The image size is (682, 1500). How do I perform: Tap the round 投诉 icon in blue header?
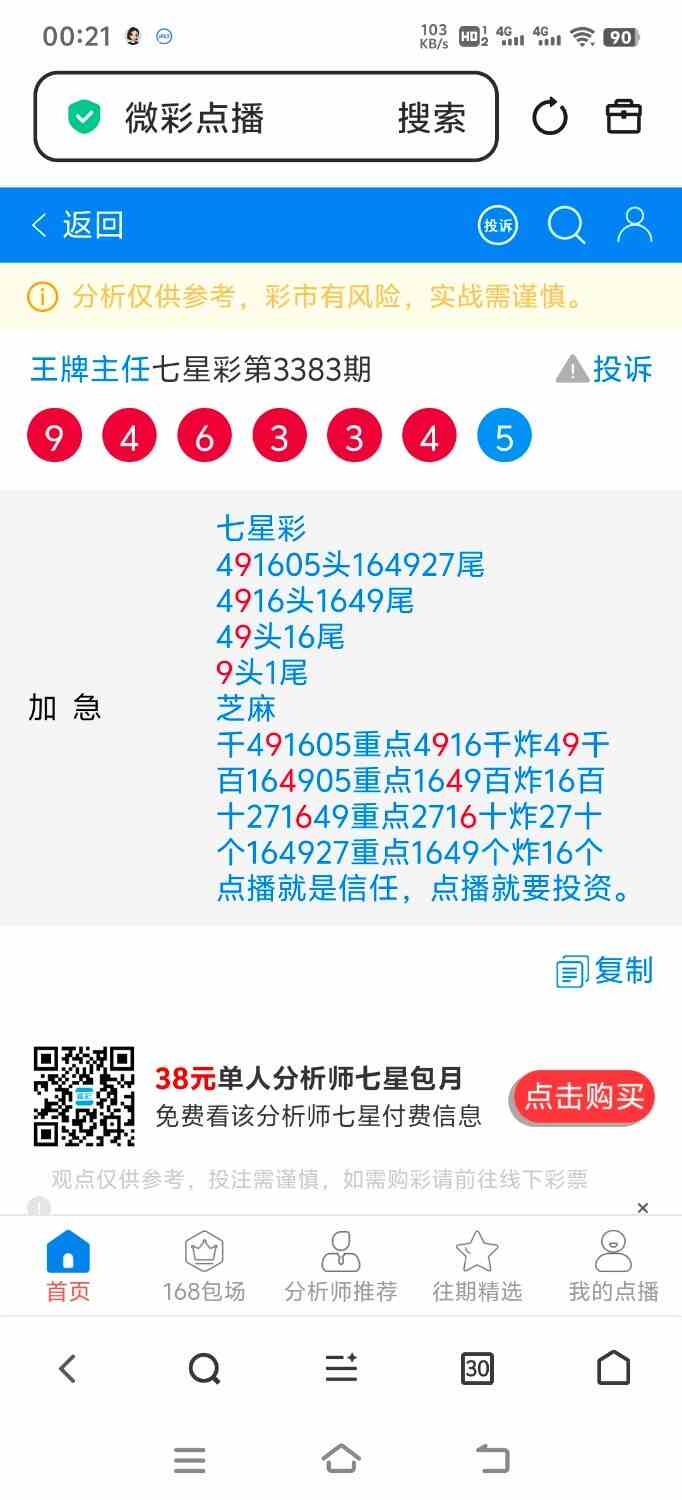(x=498, y=225)
